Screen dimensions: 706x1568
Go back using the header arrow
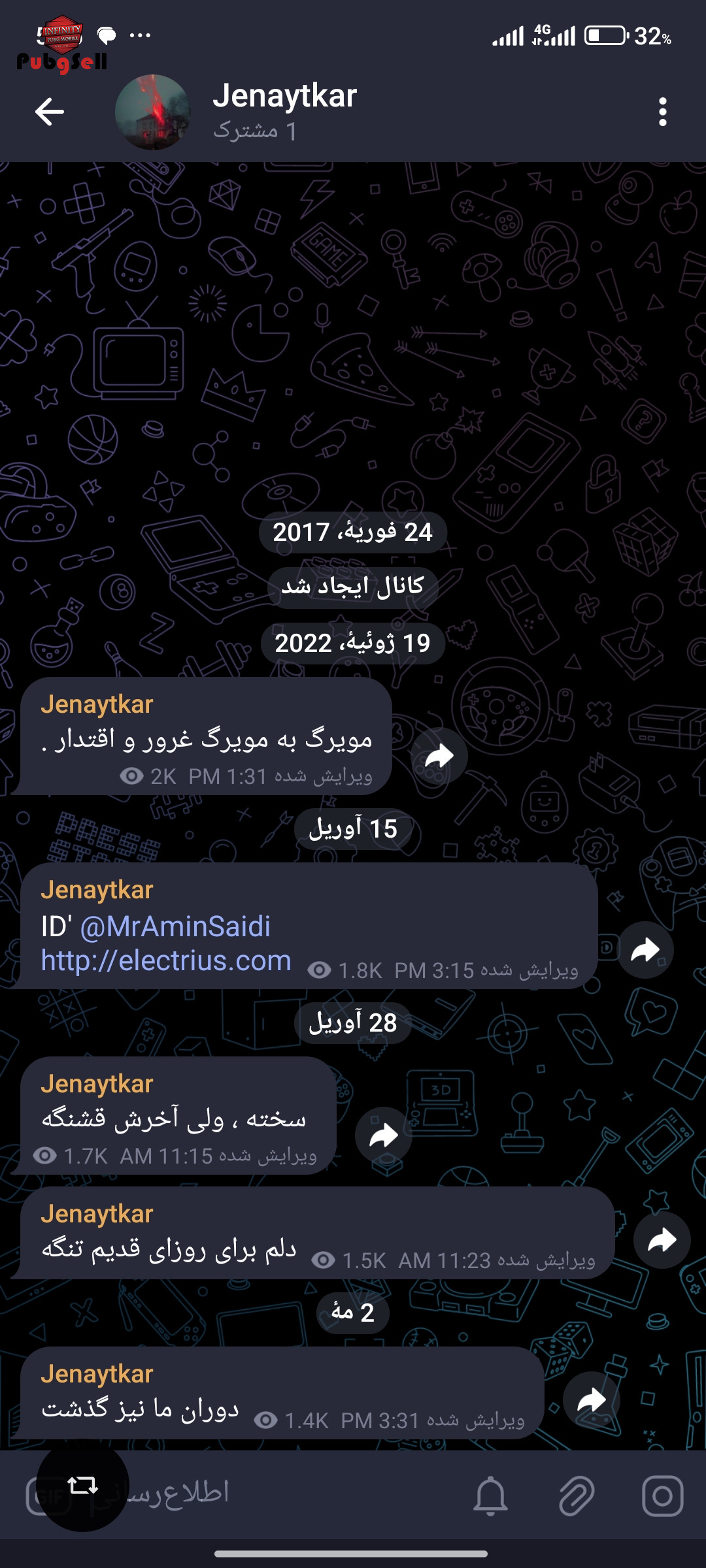coord(50,112)
